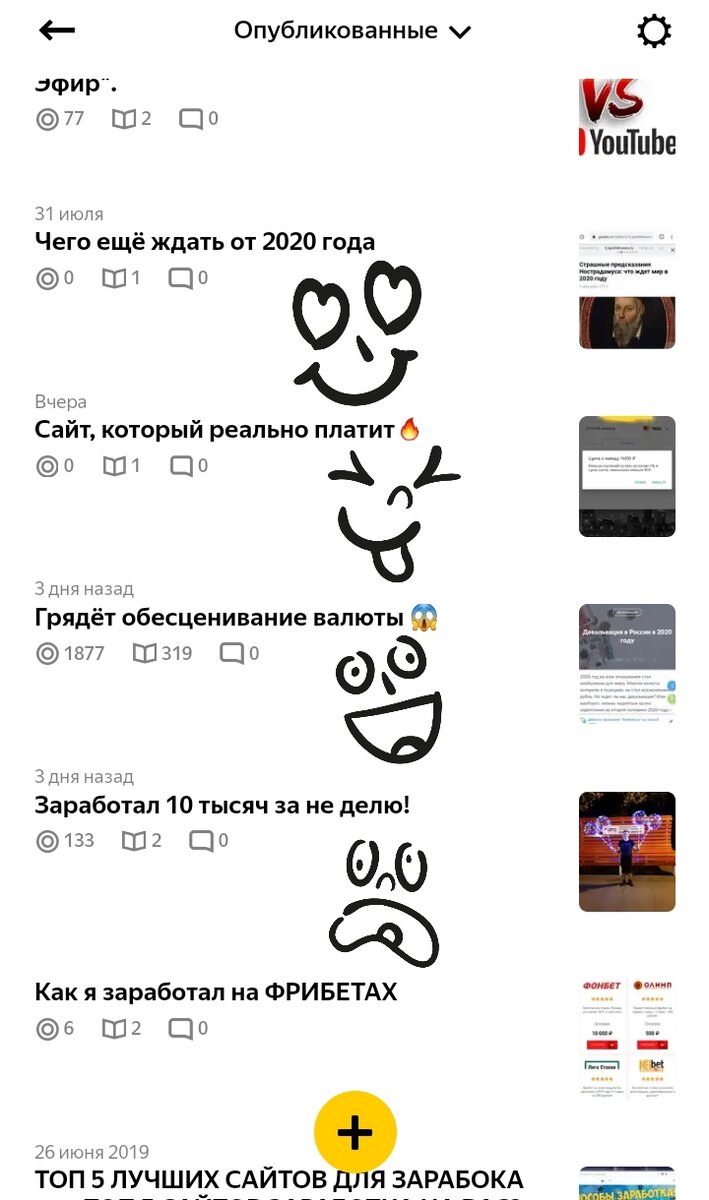The width and height of the screenshot is (709, 1200).
Task: Open article Сайт, который реально платит
Action: (217, 430)
